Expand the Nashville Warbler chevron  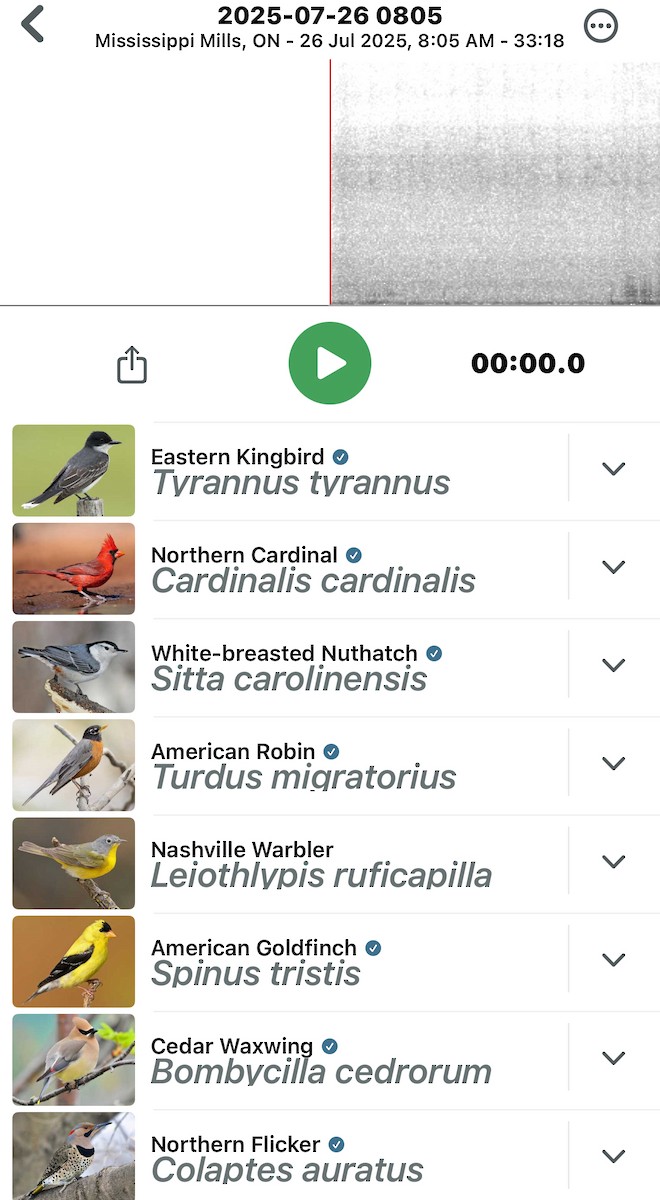(613, 861)
